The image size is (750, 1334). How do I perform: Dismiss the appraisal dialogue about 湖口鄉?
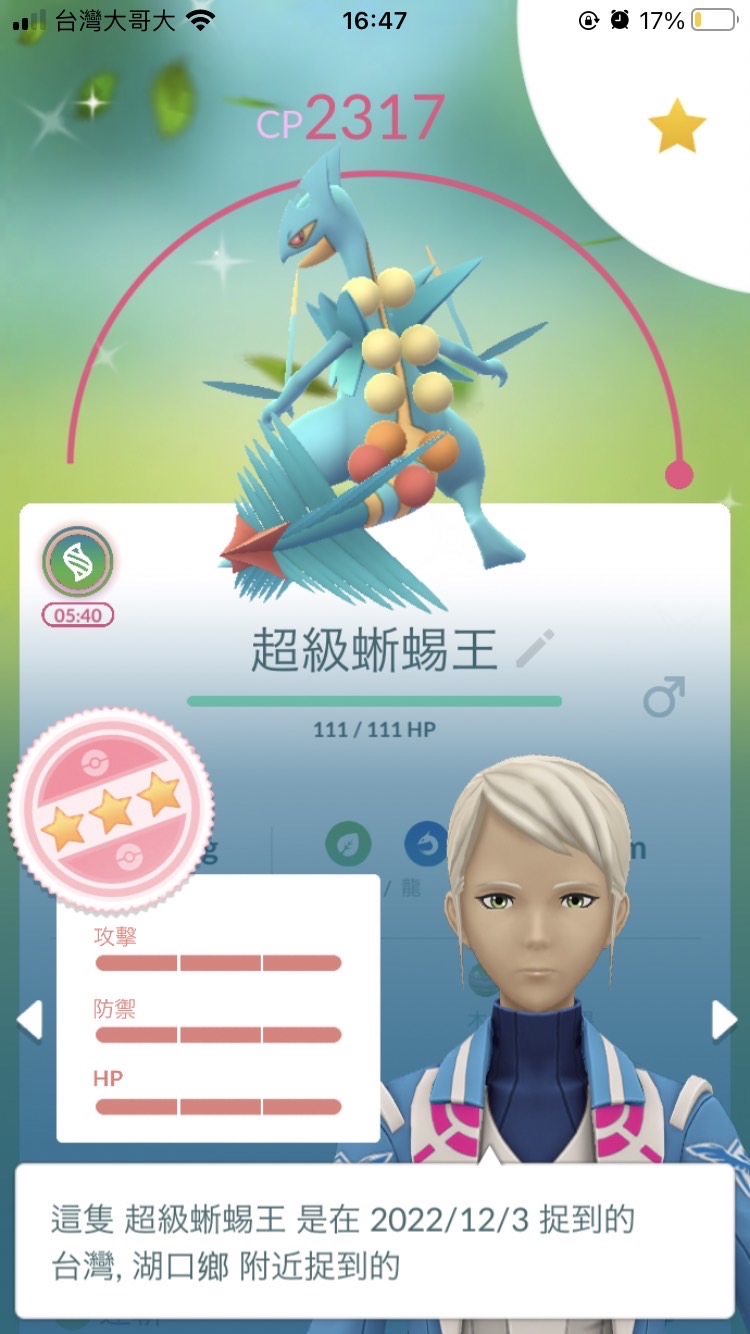[374, 1242]
